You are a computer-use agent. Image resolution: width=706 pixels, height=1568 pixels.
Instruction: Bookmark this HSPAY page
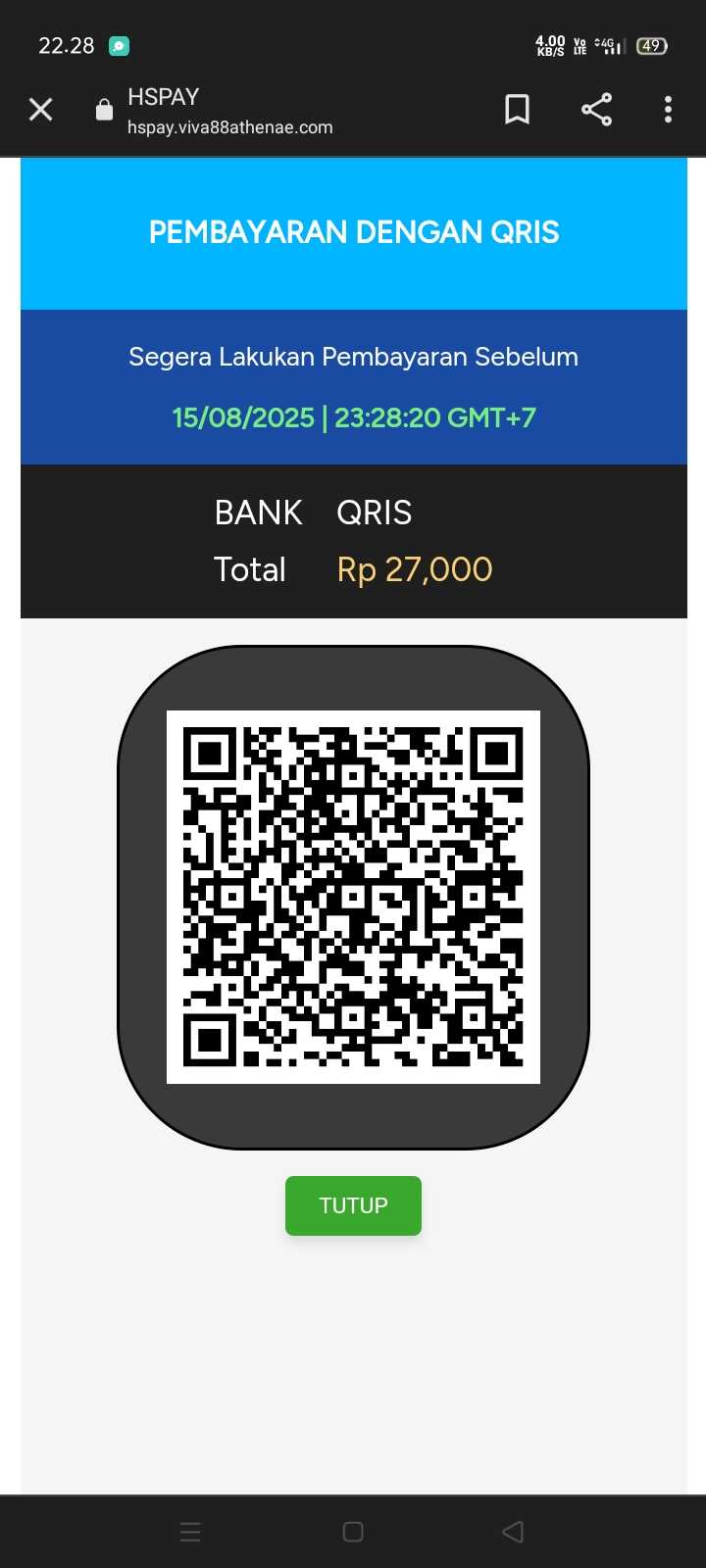click(517, 109)
